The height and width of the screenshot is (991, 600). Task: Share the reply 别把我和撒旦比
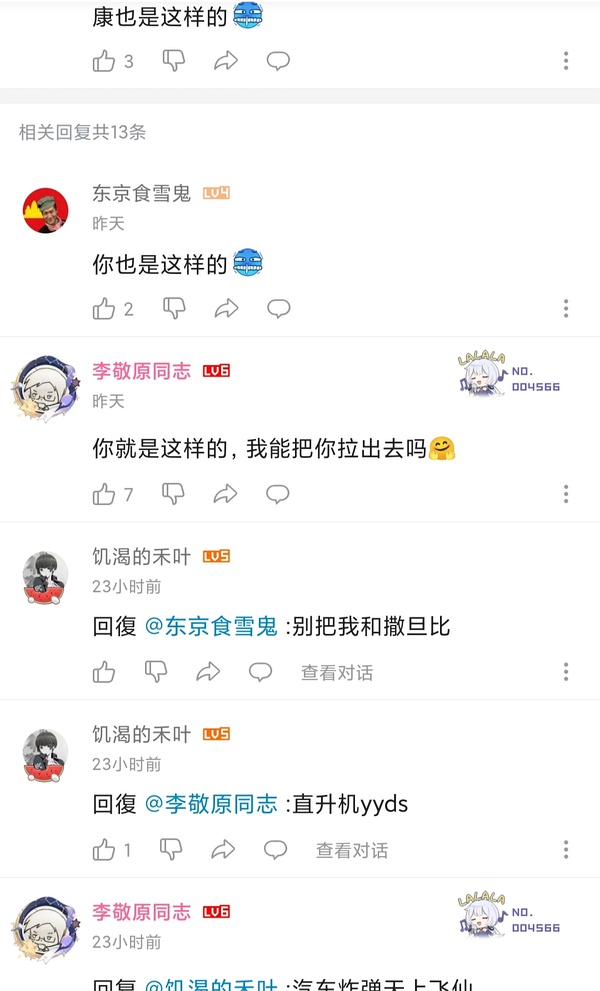[208, 672]
